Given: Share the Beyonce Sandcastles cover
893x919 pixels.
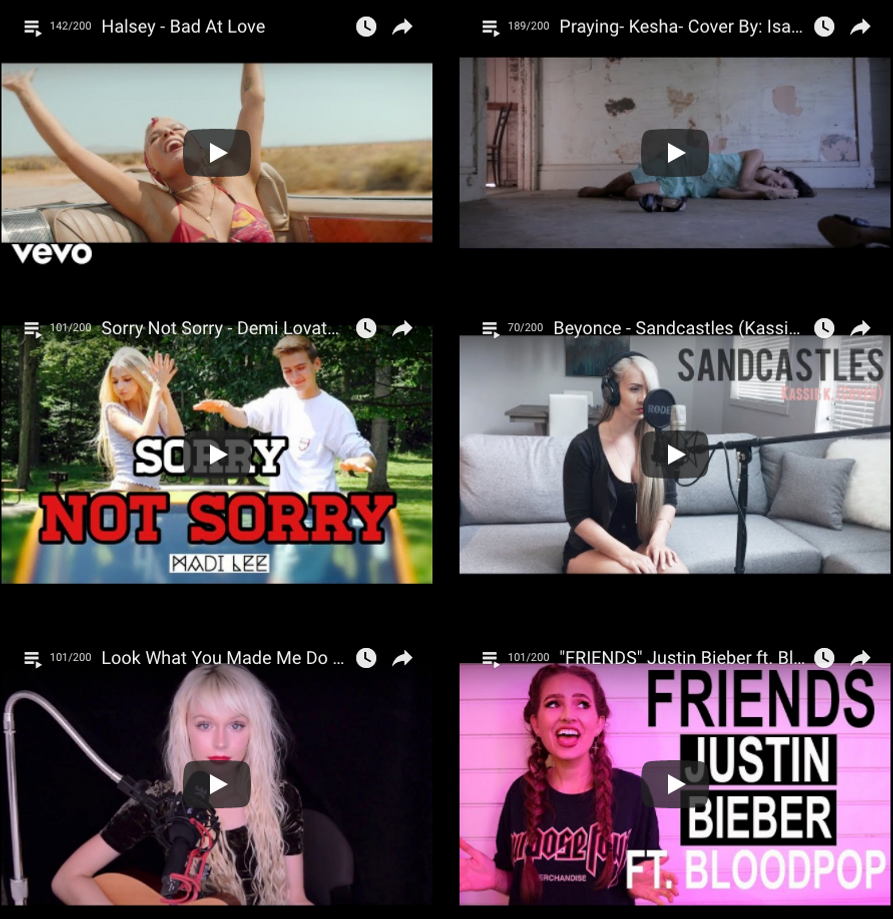Looking at the screenshot, I should (860, 328).
